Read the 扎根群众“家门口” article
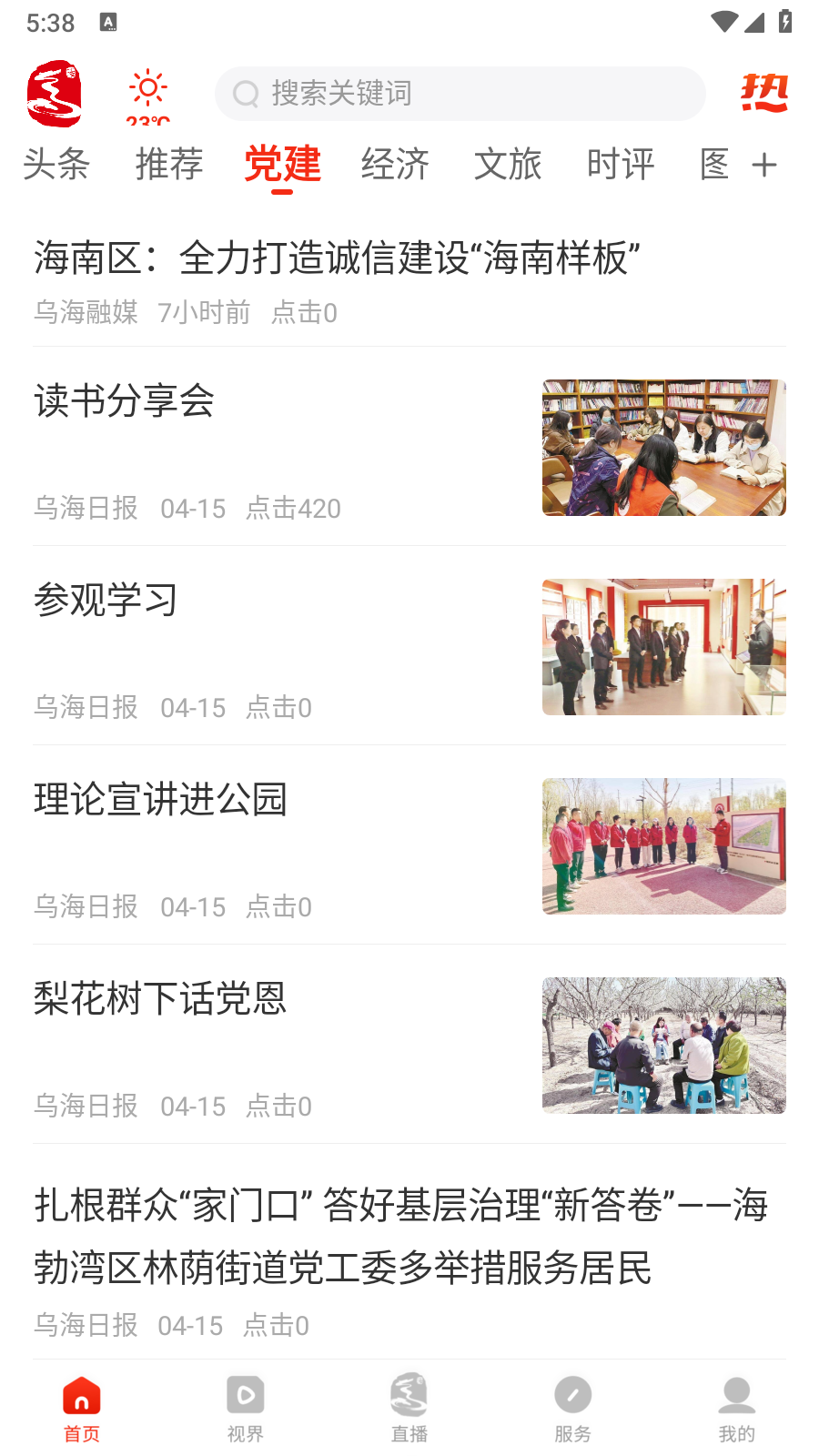The height and width of the screenshot is (1456, 819). pos(400,1236)
